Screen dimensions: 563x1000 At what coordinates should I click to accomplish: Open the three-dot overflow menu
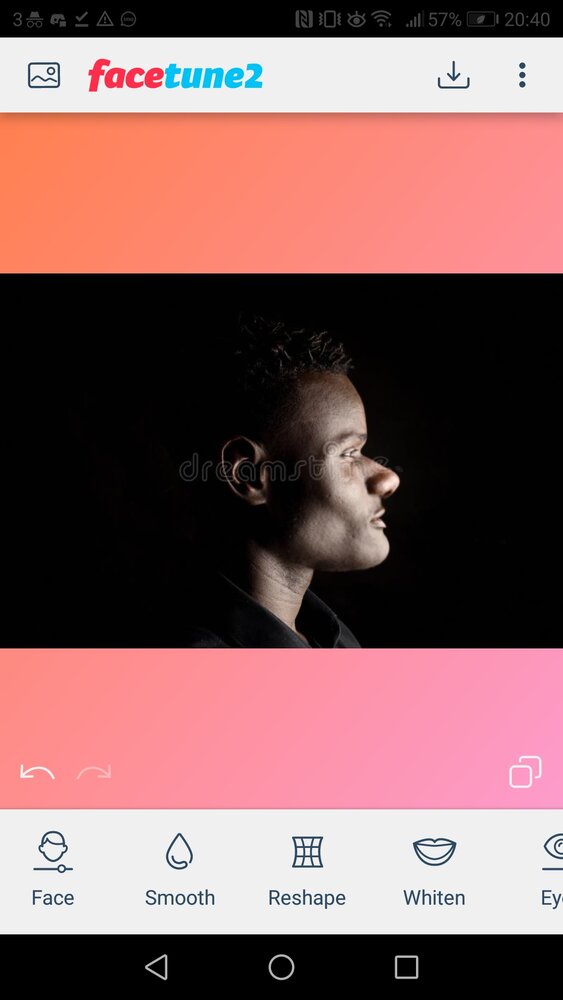tap(522, 75)
